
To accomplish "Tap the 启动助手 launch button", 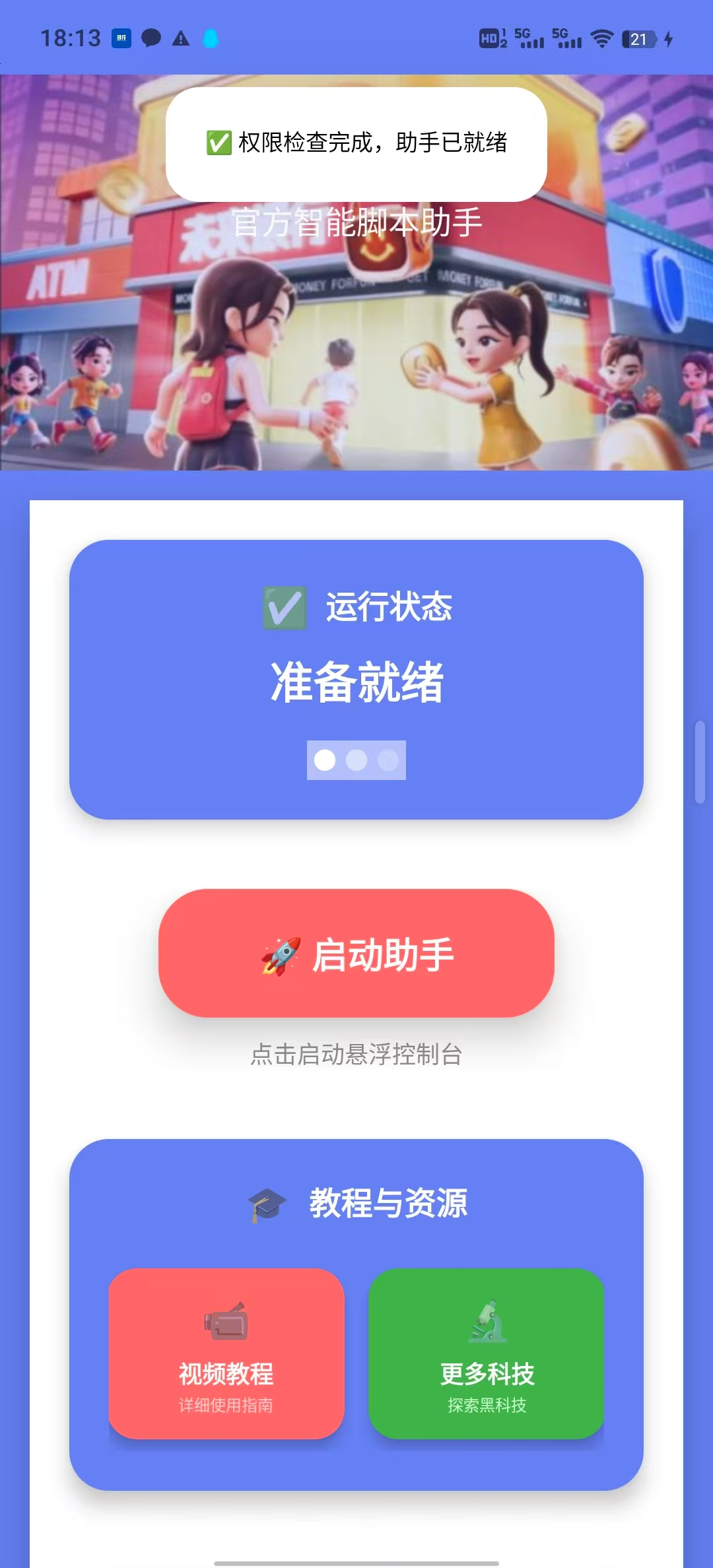I will click(356, 953).
